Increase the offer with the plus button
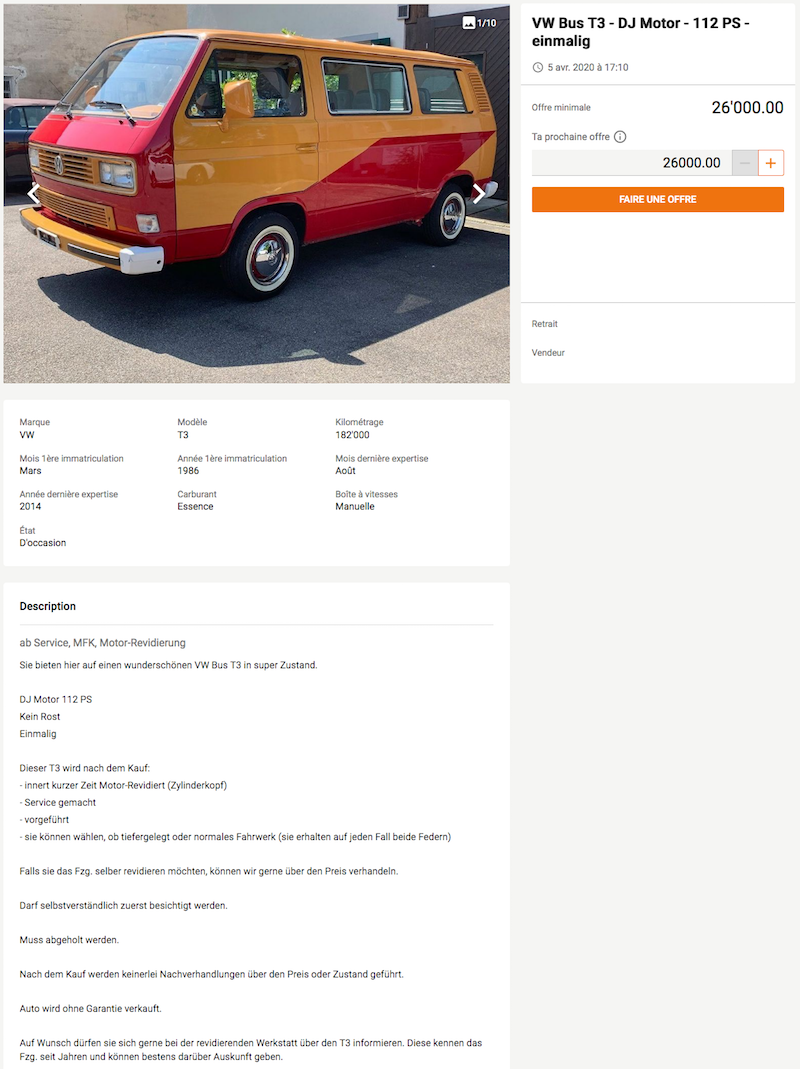The height and width of the screenshot is (1069, 800). [770, 163]
